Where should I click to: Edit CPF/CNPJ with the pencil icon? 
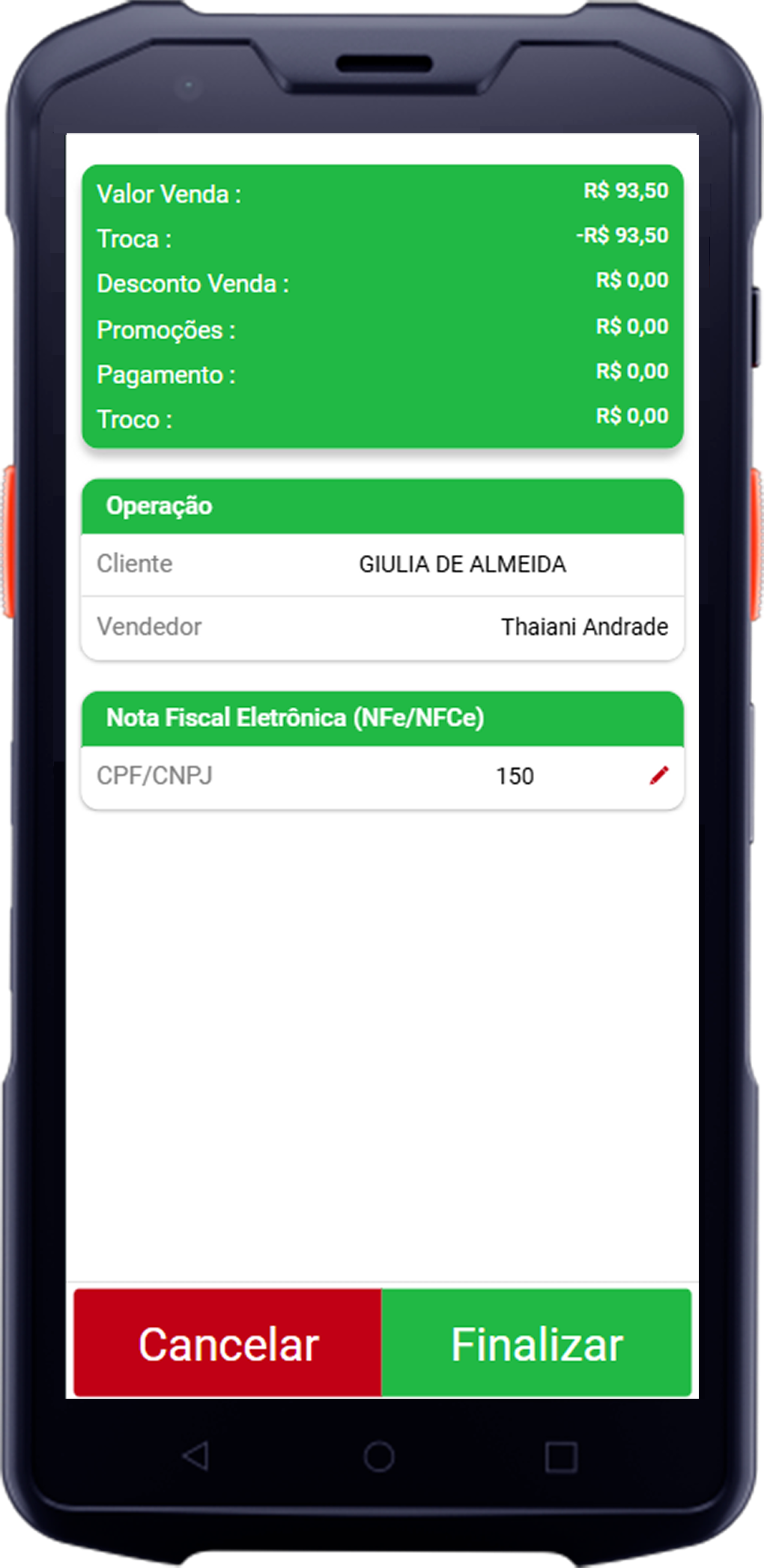click(x=659, y=776)
